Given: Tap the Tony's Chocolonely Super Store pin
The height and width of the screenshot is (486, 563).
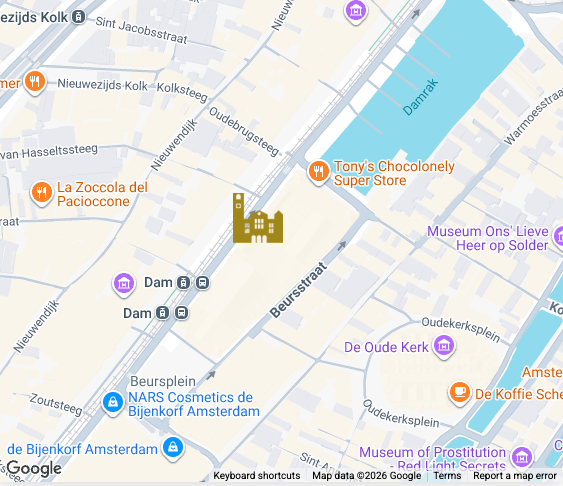Looking at the screenshot, I should (318, 172).
